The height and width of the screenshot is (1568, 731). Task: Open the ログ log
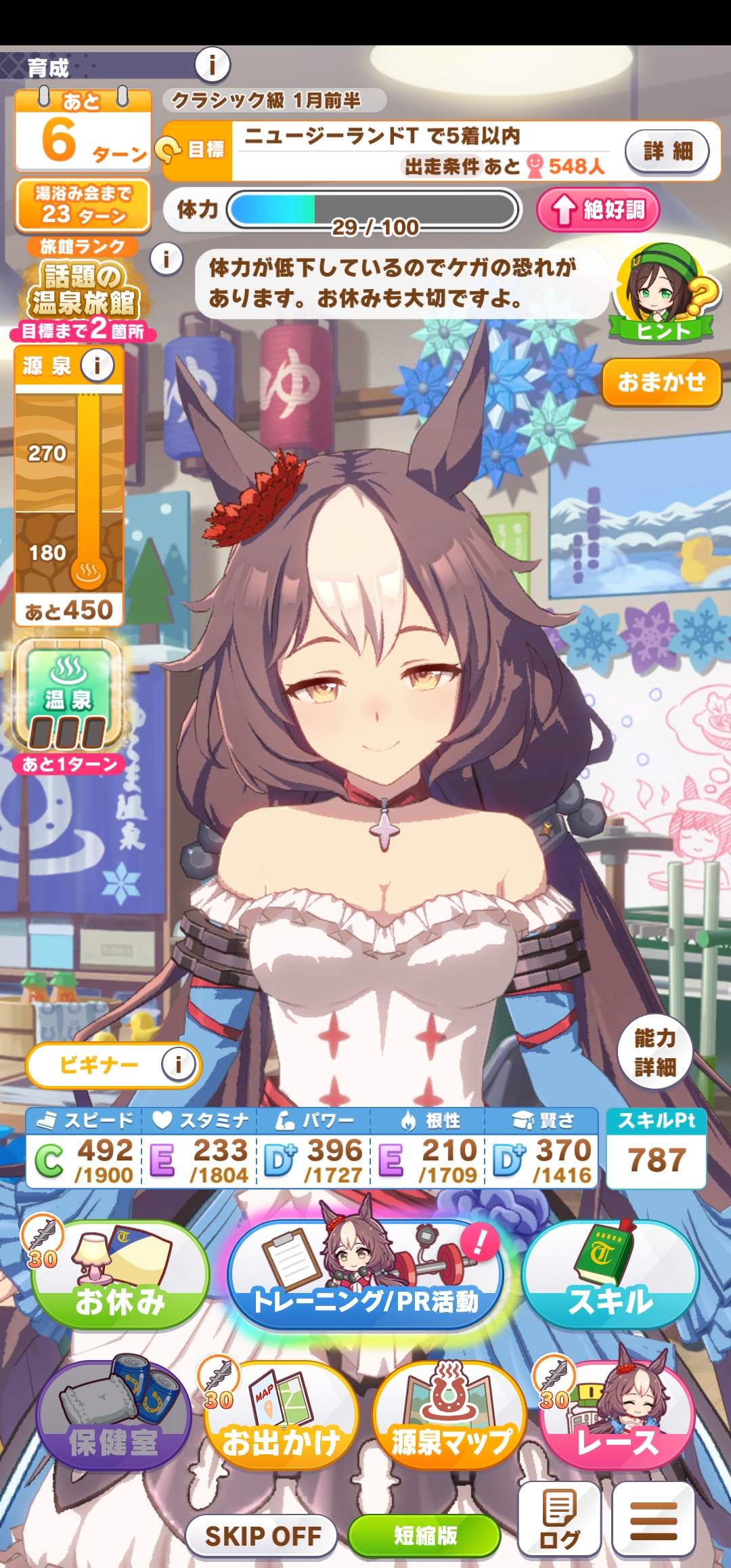click(560, 1519)
